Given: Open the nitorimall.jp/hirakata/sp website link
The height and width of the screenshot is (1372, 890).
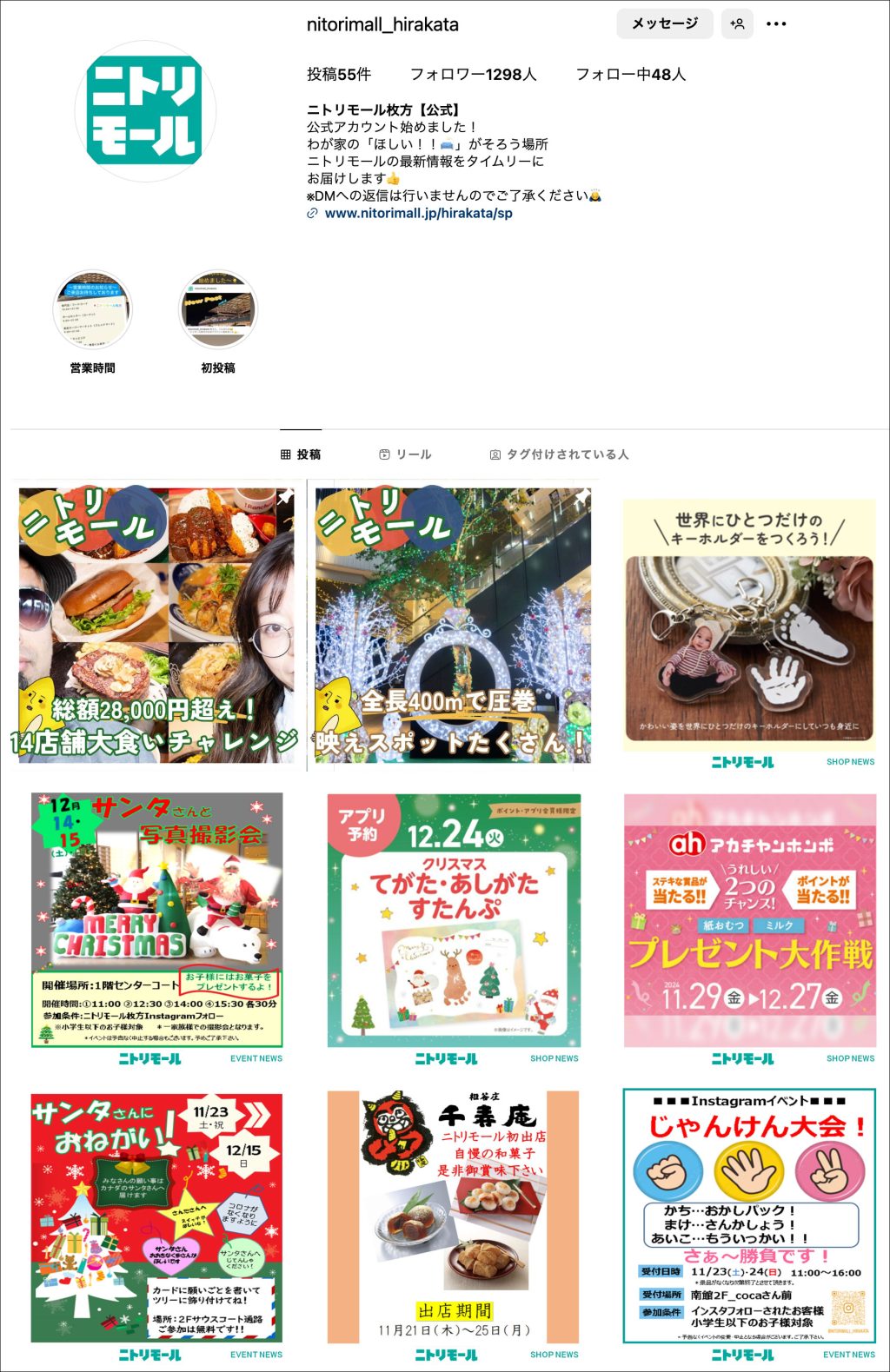Looking at the screenshot, I should (x=417, y=213).
